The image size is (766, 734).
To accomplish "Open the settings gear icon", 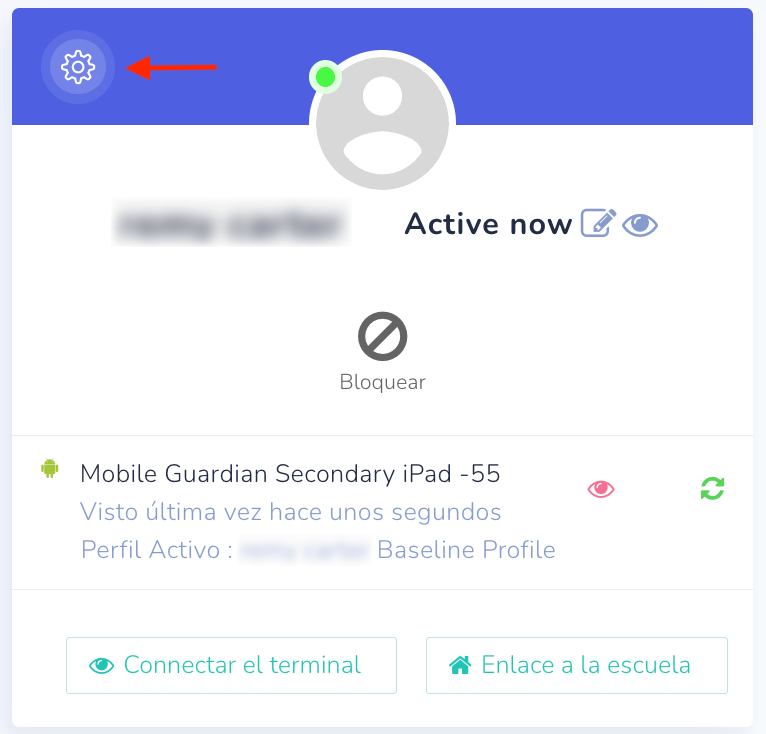I will (x=78, y=67).
